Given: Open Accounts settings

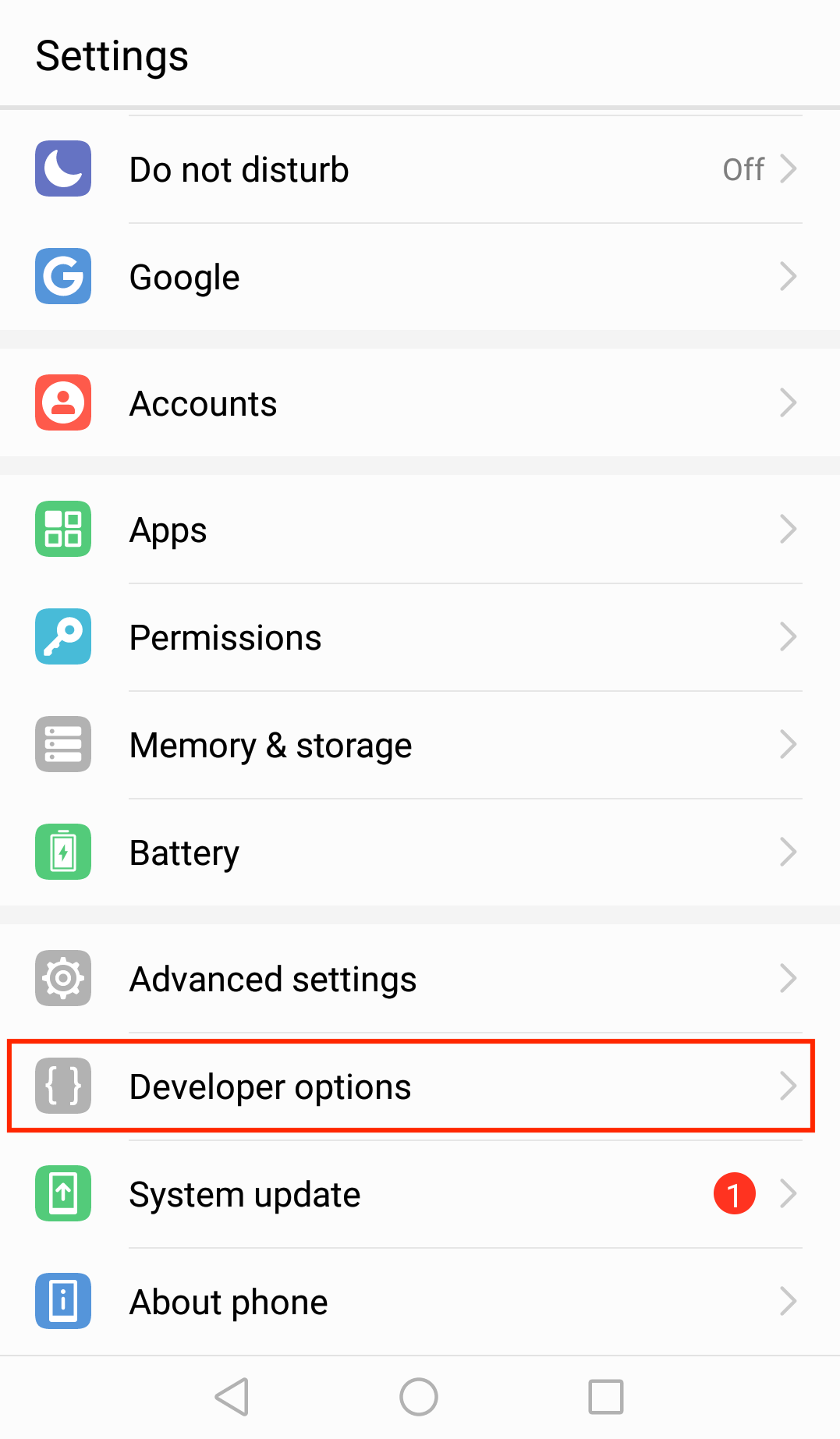Looking at the screenshot, I should pyautogui.click(x=420, y=403).
